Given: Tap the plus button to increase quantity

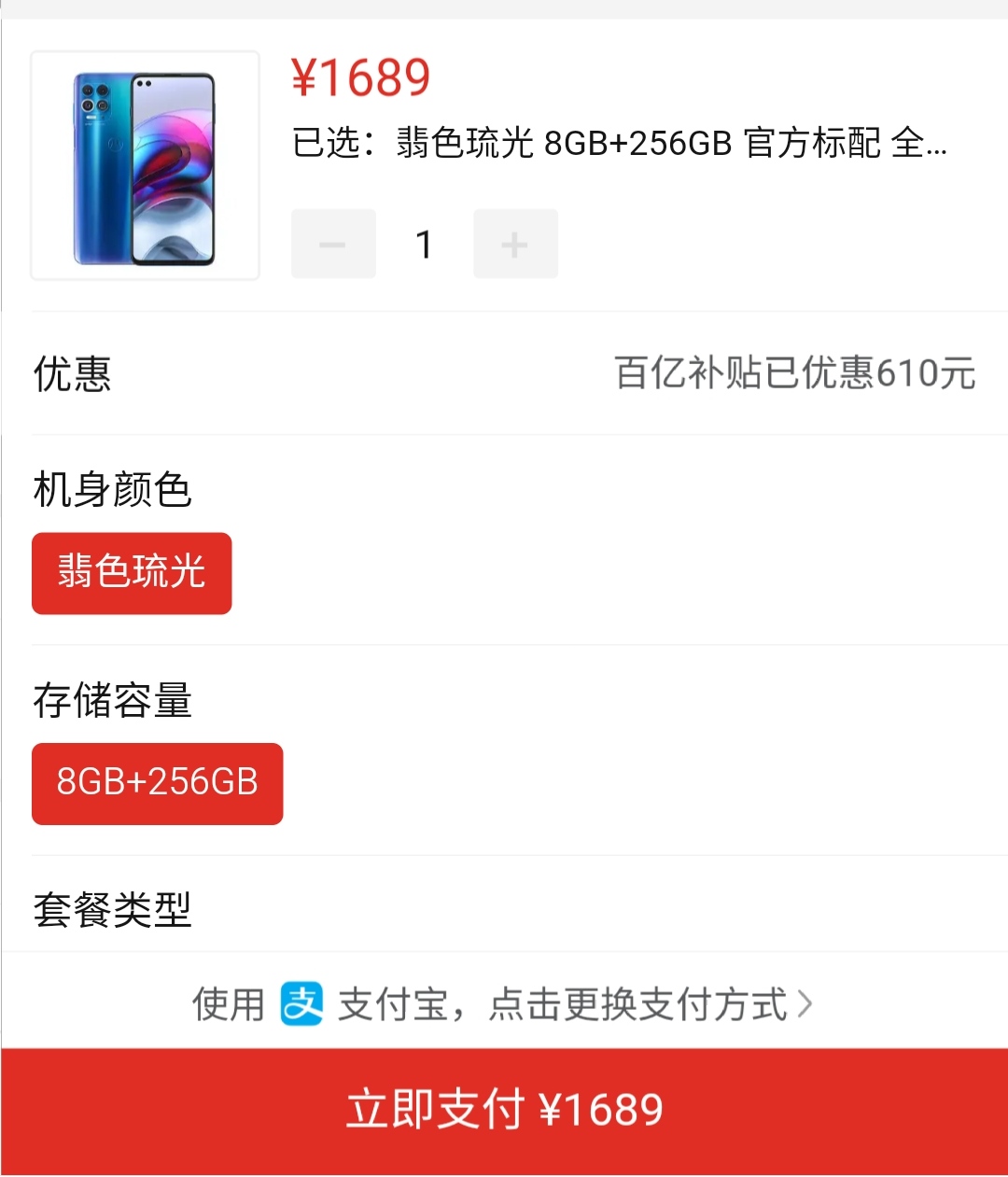Looking at the screenshot, I should pos(515,245).
